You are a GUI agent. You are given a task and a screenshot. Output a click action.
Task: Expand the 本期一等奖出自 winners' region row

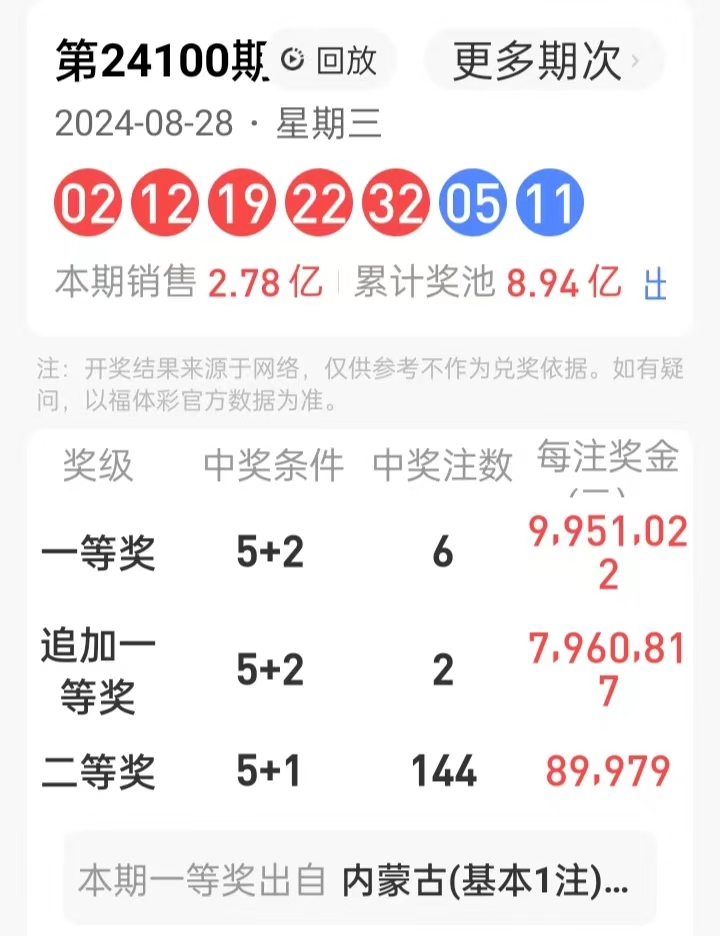359,879
